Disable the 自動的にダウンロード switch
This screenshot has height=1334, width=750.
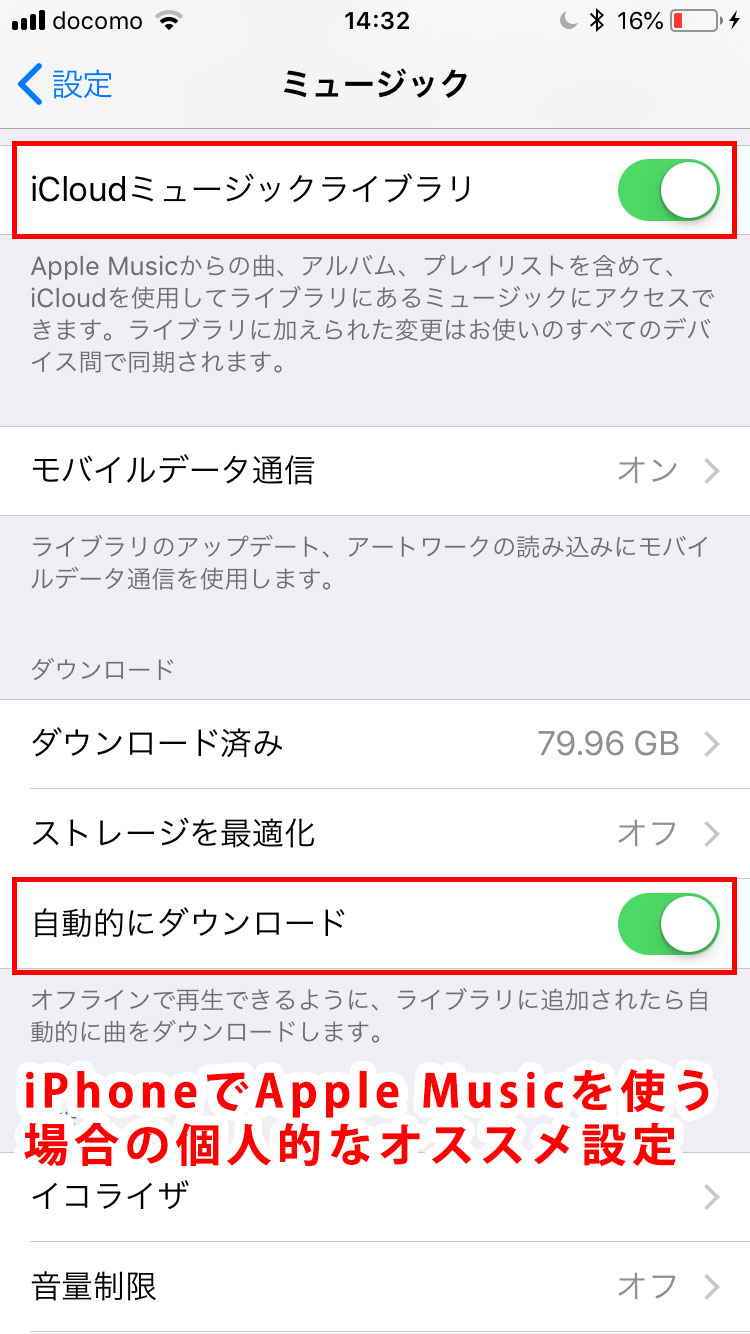tap(668, 924)
